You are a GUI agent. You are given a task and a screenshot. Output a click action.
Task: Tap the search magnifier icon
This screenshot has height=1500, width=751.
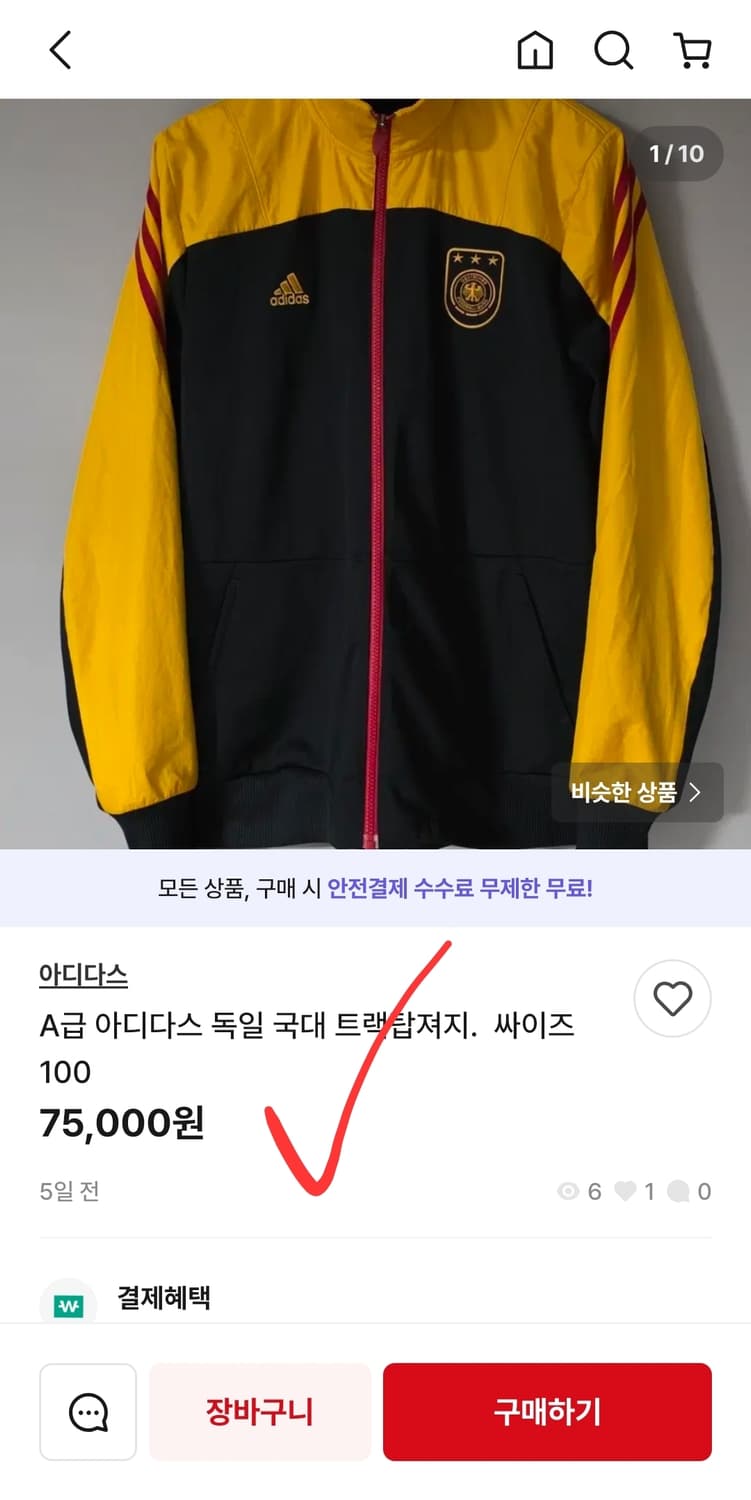(x=613, y=50)
